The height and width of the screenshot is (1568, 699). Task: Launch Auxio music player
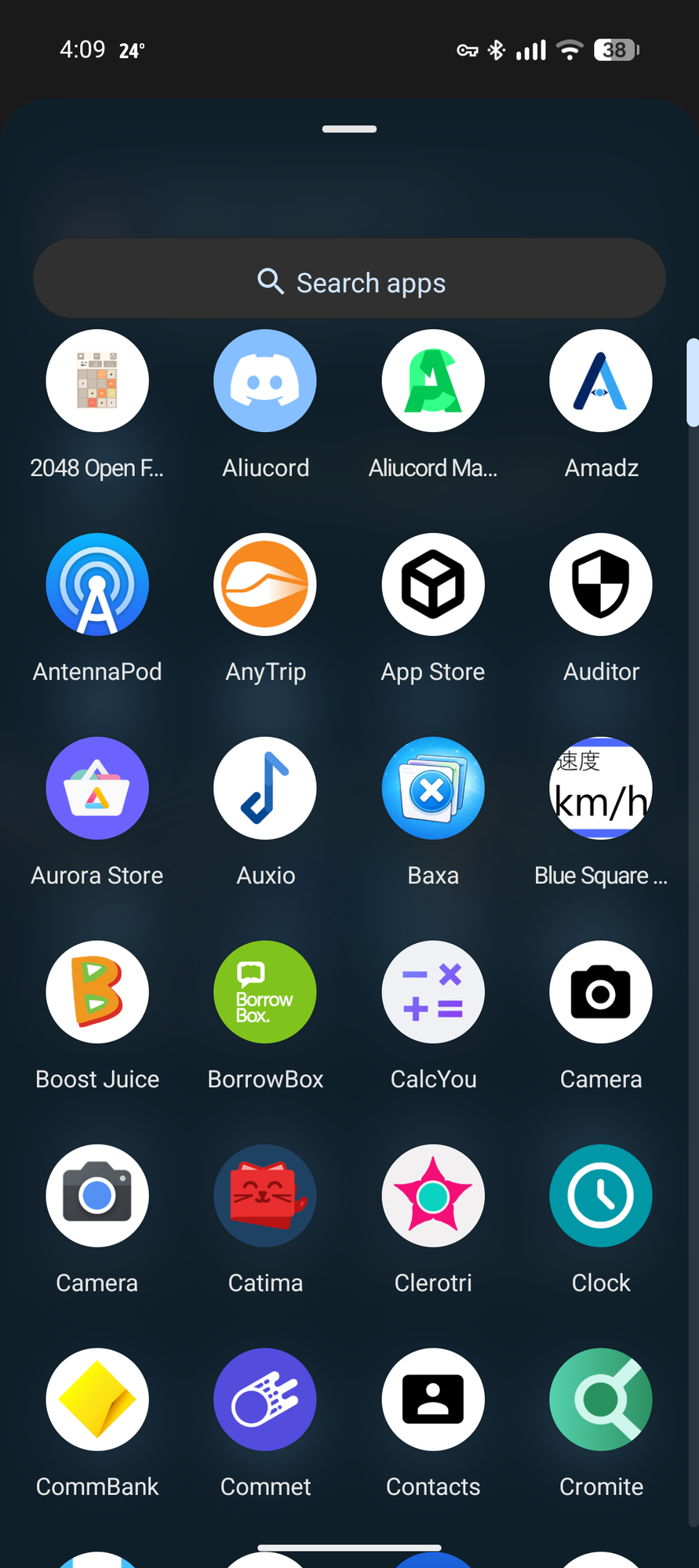265,789
